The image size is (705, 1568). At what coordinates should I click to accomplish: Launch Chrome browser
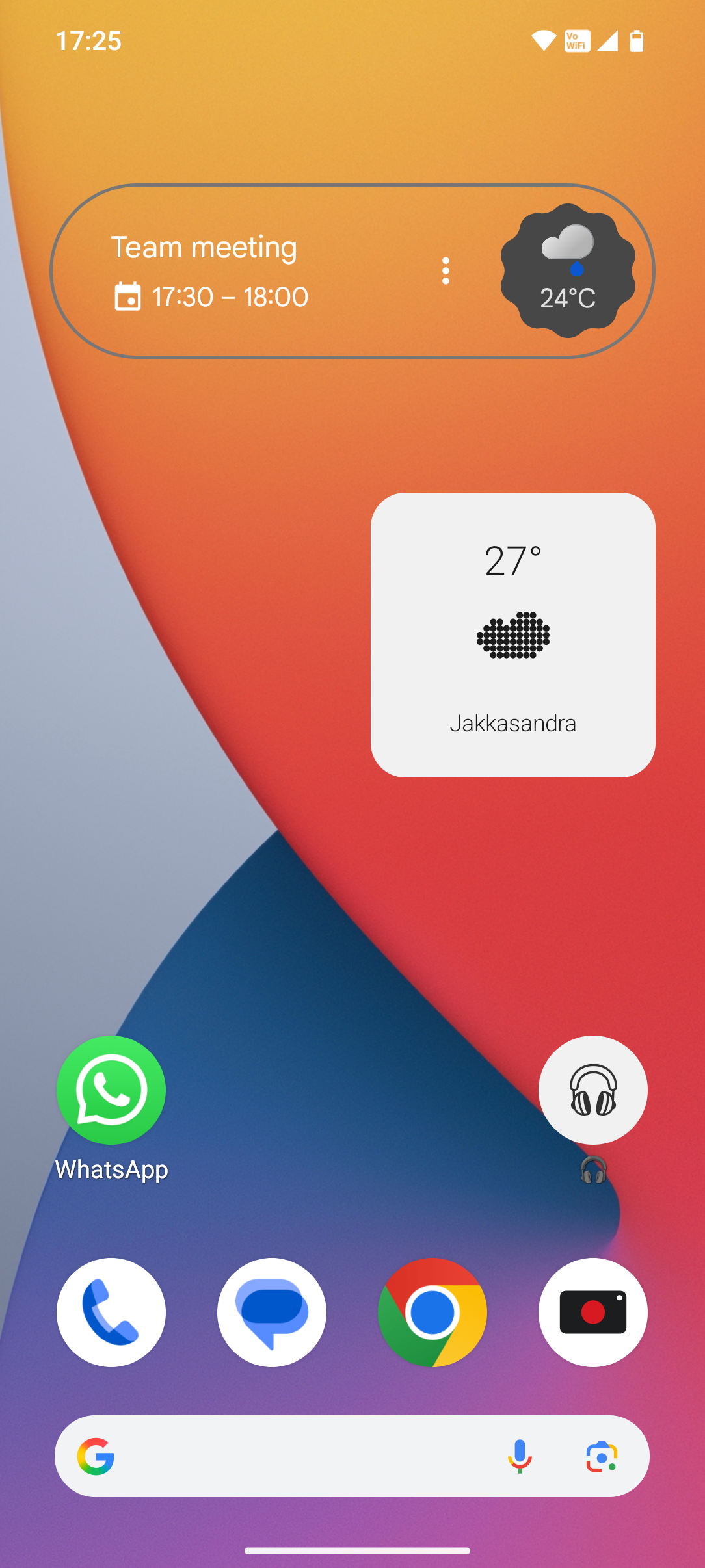[x=432, y=1313]
